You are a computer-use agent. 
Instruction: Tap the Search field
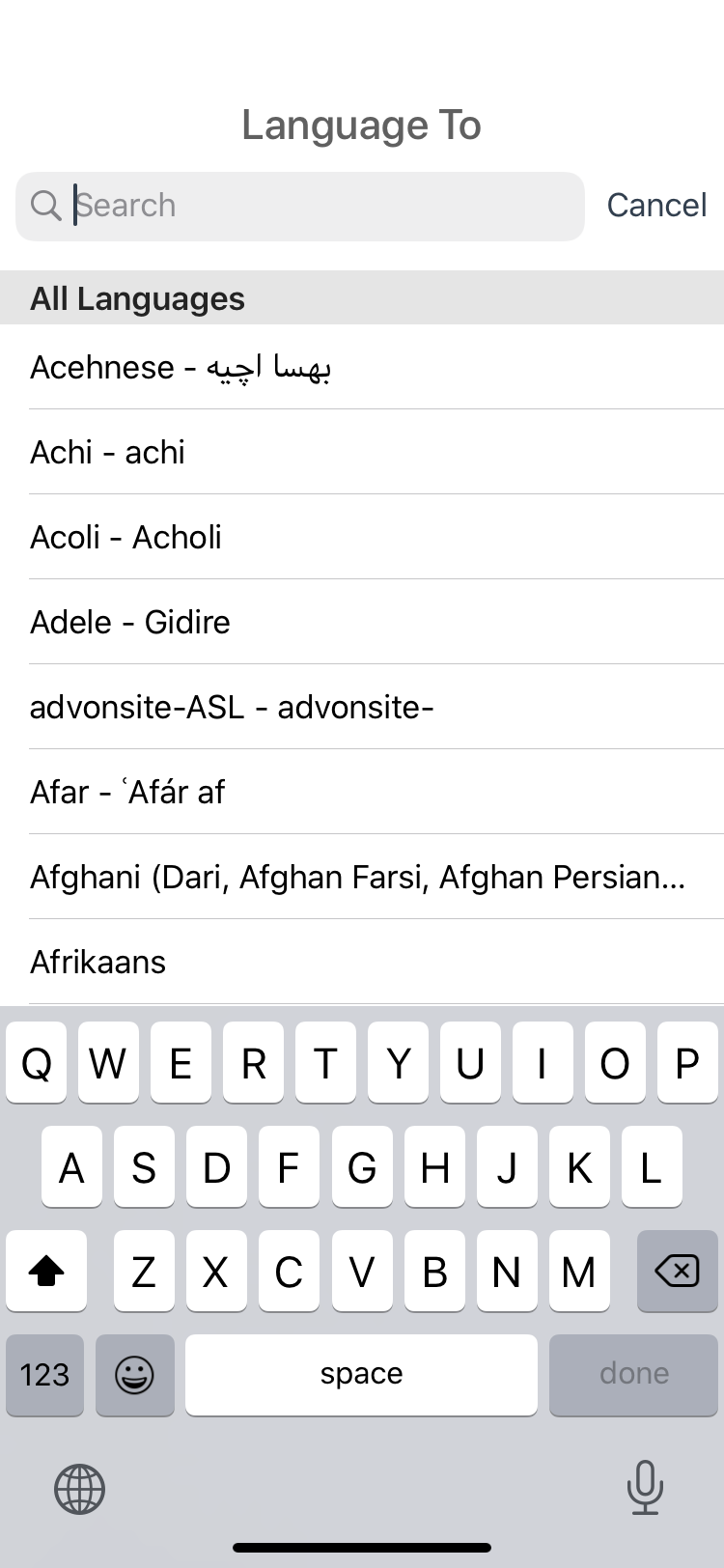[319, 206]
